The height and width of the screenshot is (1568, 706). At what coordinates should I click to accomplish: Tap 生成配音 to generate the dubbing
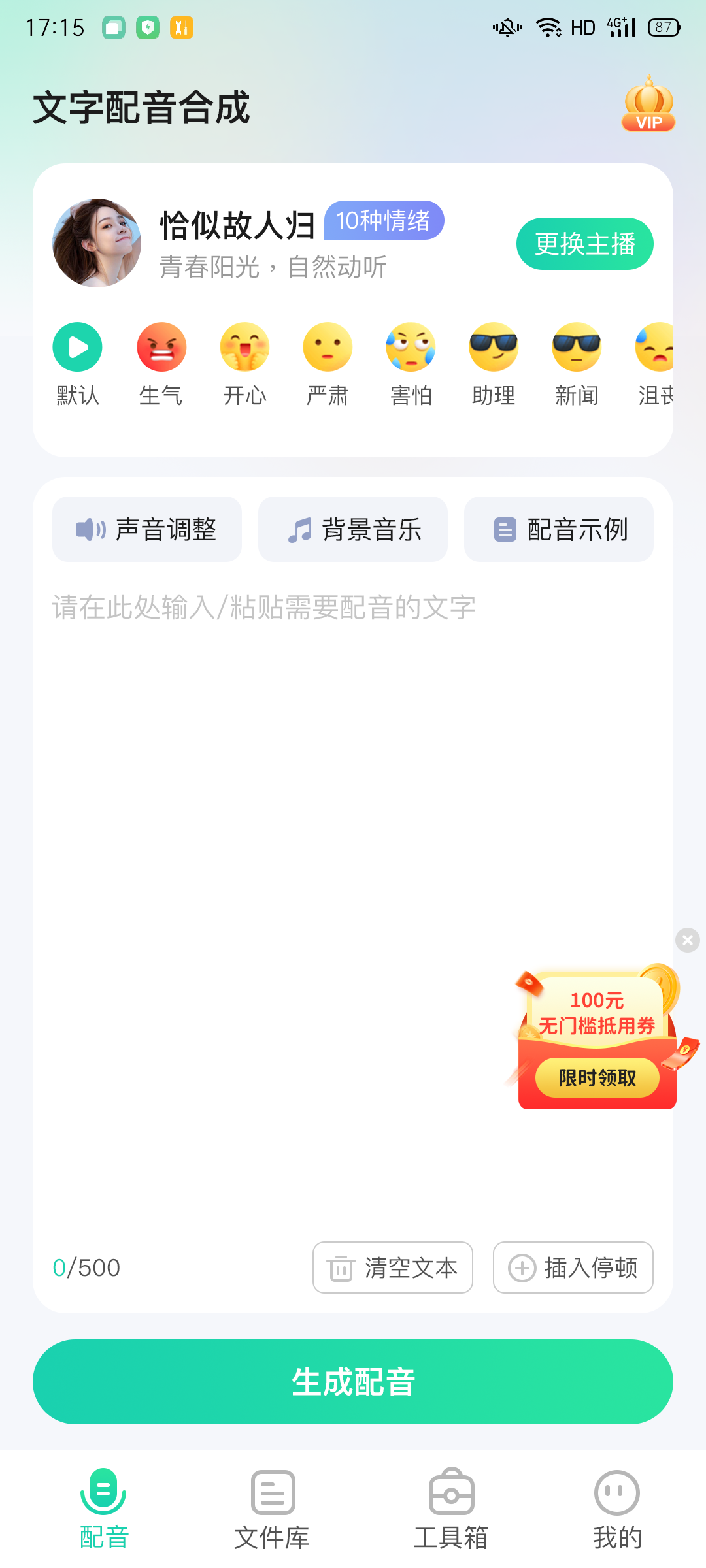pyautogui.click(x=353, y=1382)
